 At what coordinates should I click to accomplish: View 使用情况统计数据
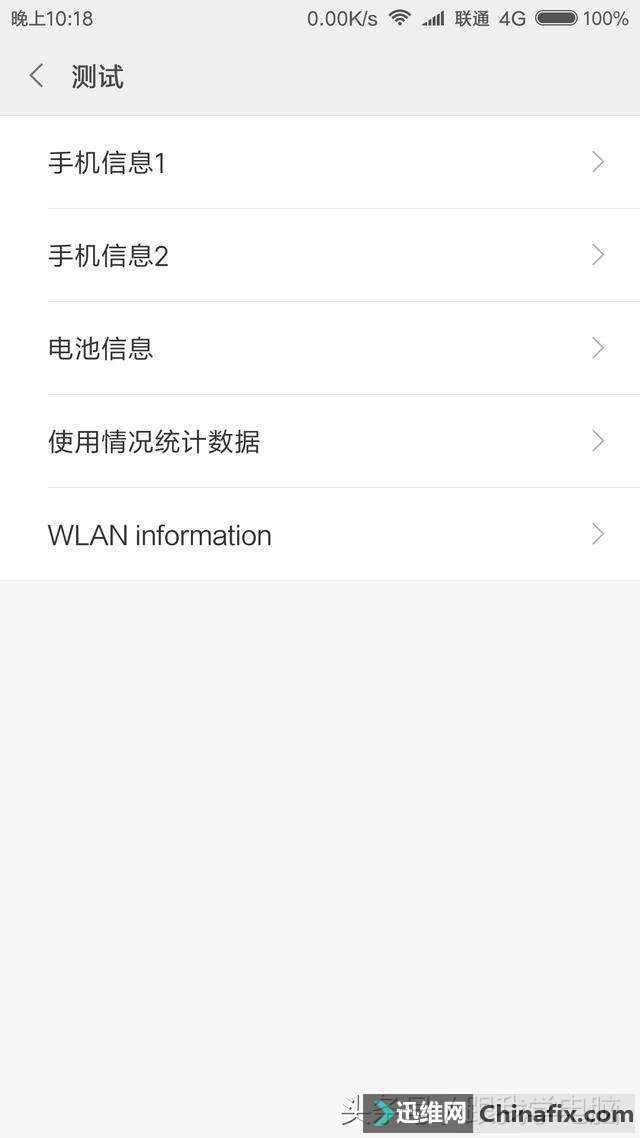[320, 441]
